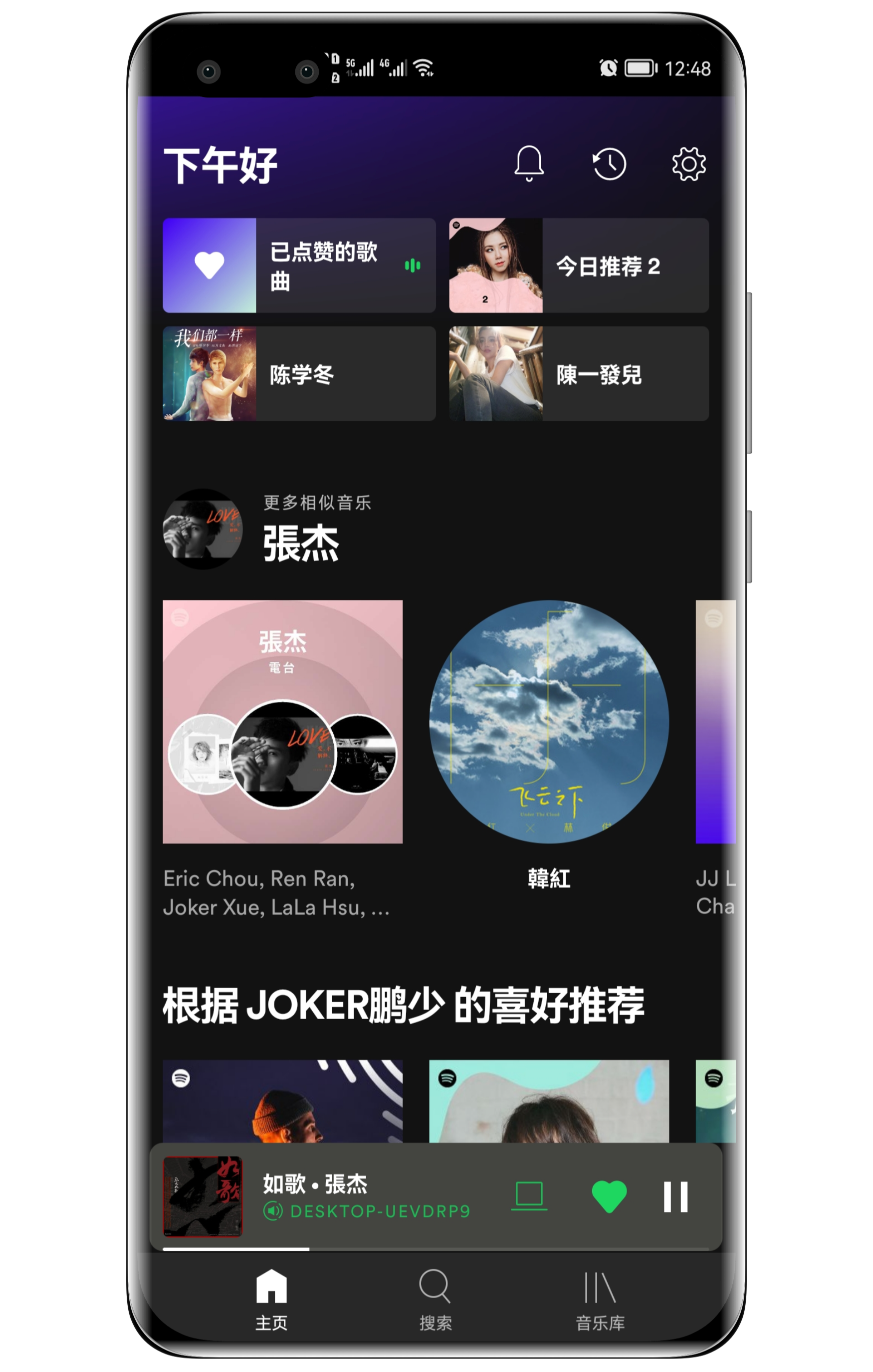Open the 韓紅 artist card
This screenshot has height=1372, width=873.
(548, 721)
